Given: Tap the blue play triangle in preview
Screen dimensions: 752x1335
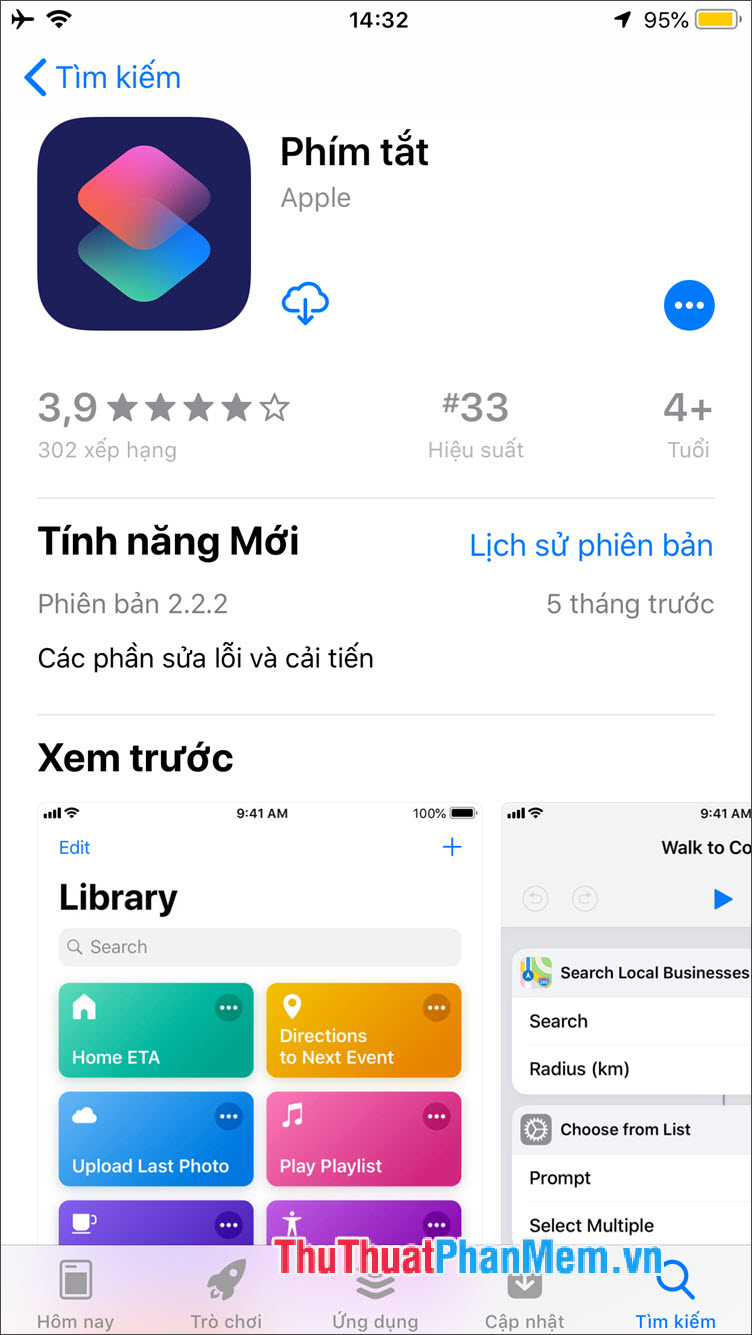Looking at the screenshot, I should (x=723, y=899).
